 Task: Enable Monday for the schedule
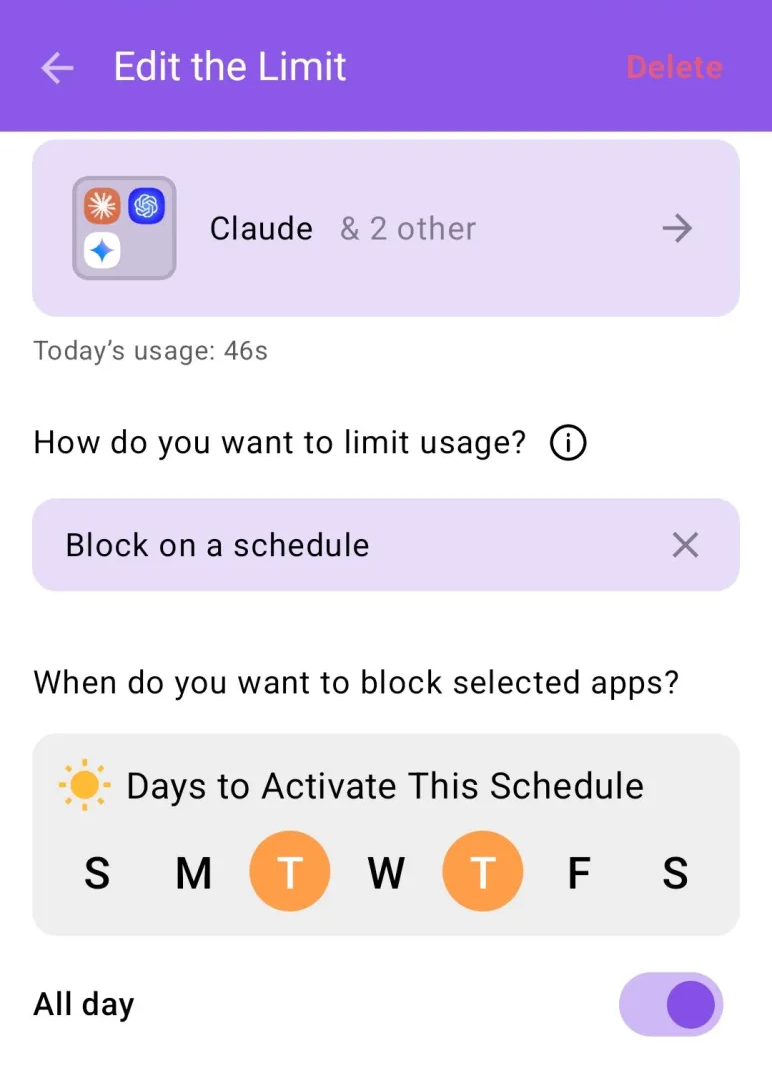[193, 873]
